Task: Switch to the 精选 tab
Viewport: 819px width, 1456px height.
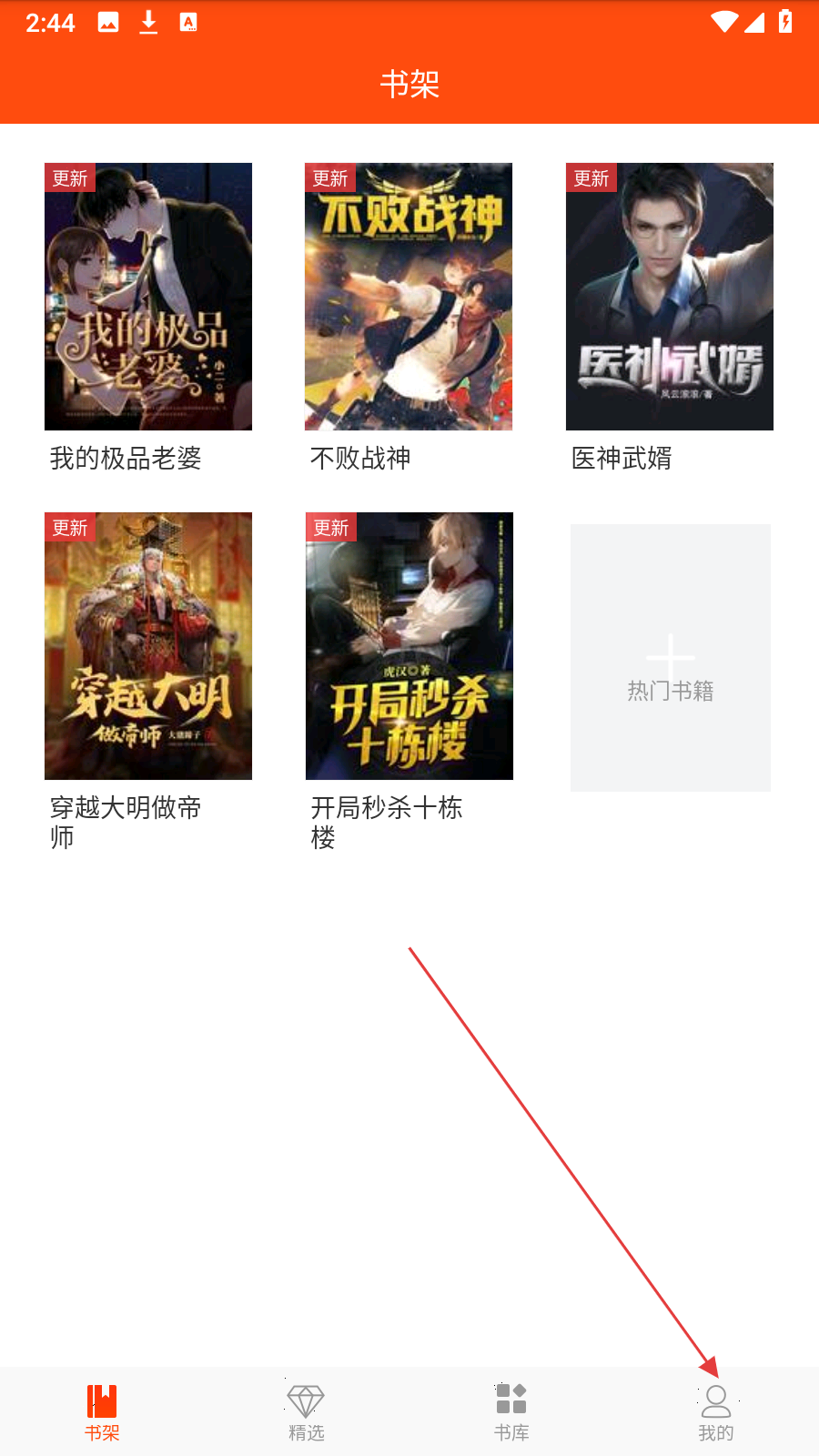Action: 306,1412
